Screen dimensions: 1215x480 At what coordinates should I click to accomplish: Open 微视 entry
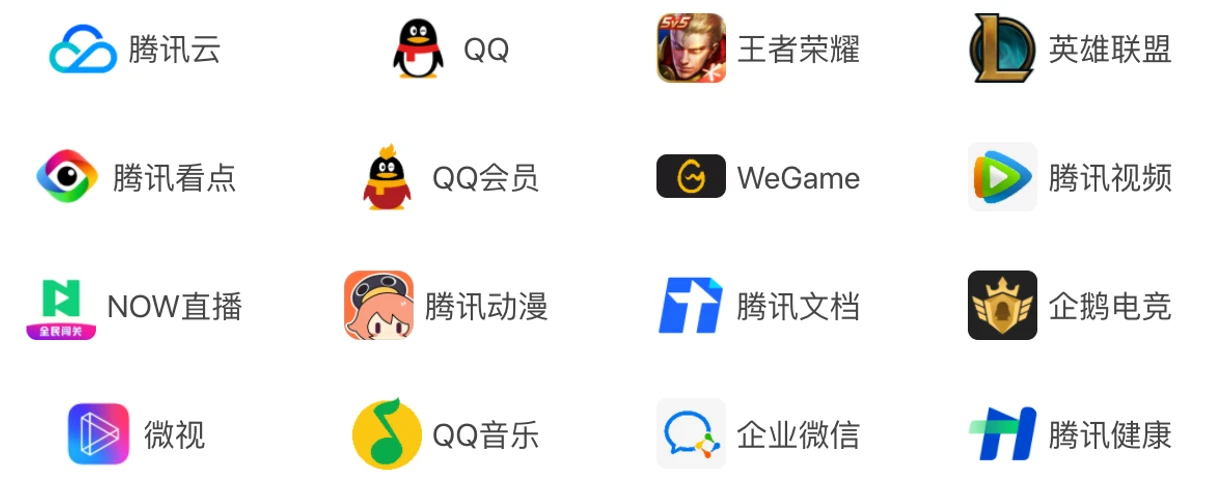click(136, 435)
